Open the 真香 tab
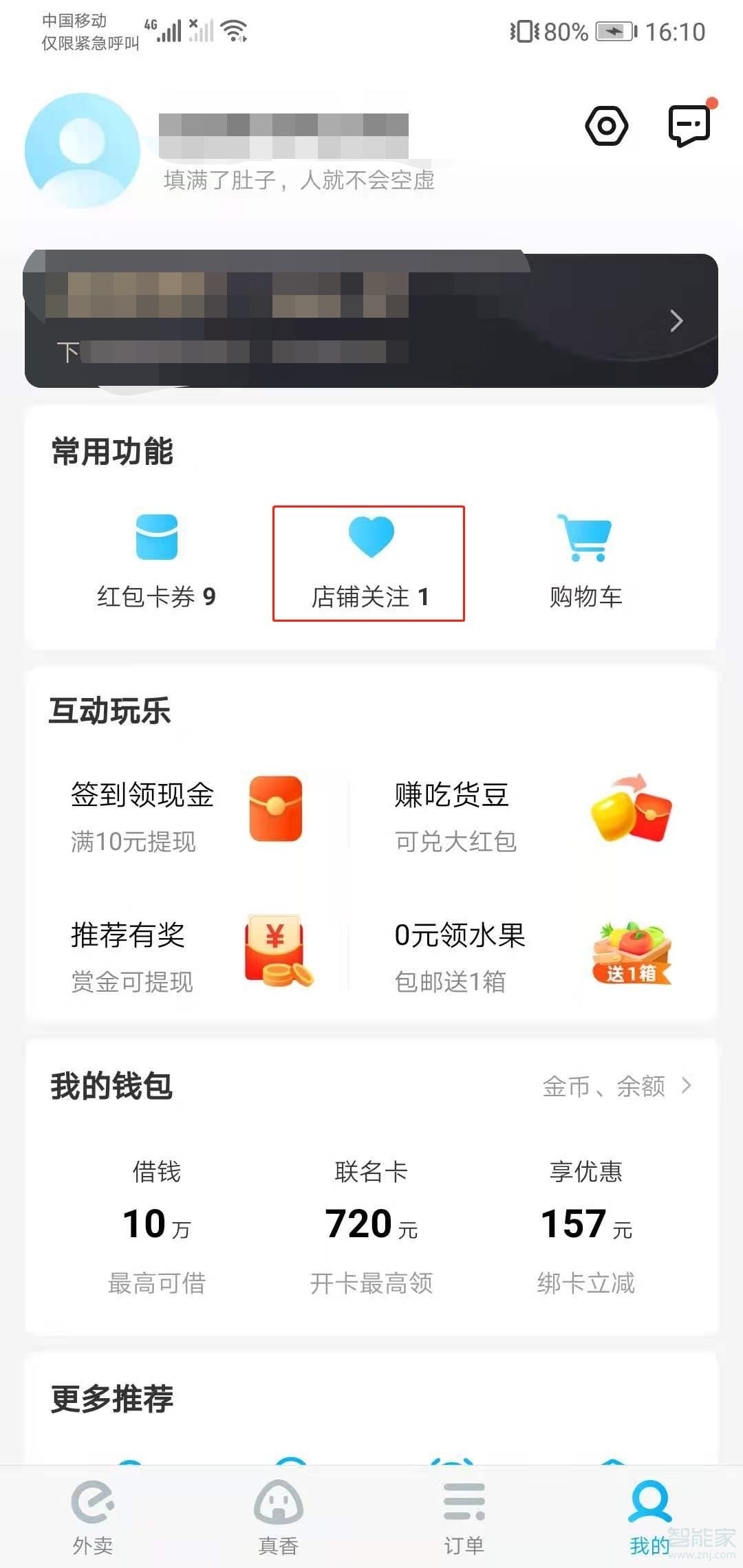Image resolution: width=743 pixels, height=1568 pixels. click(278, 1513)
